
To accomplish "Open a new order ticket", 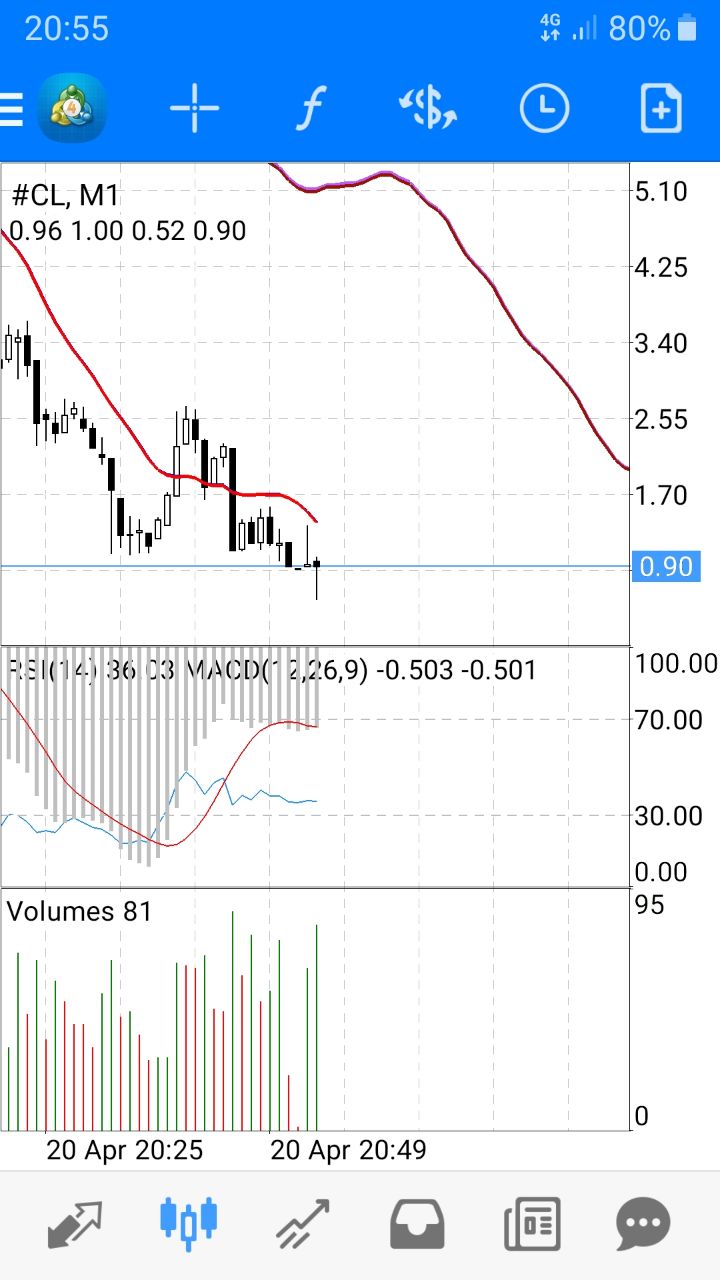I will tap(661, 109).
